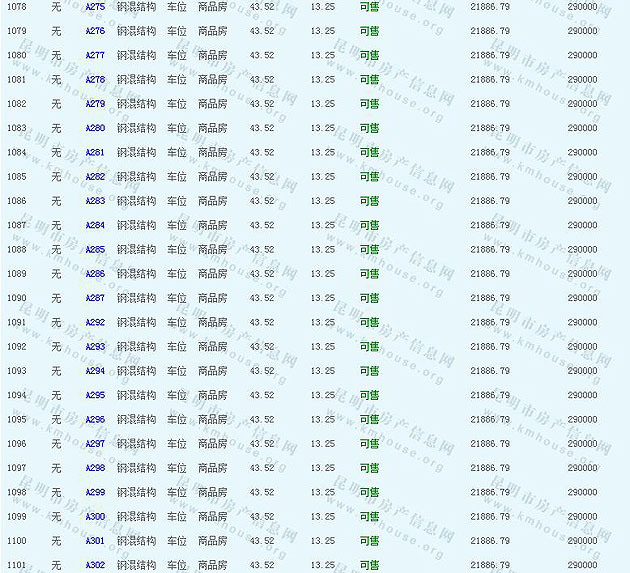The width and height of the screenshot is (630, 573).
Task: View details of unit A292
Action: [x=95, y=322]
